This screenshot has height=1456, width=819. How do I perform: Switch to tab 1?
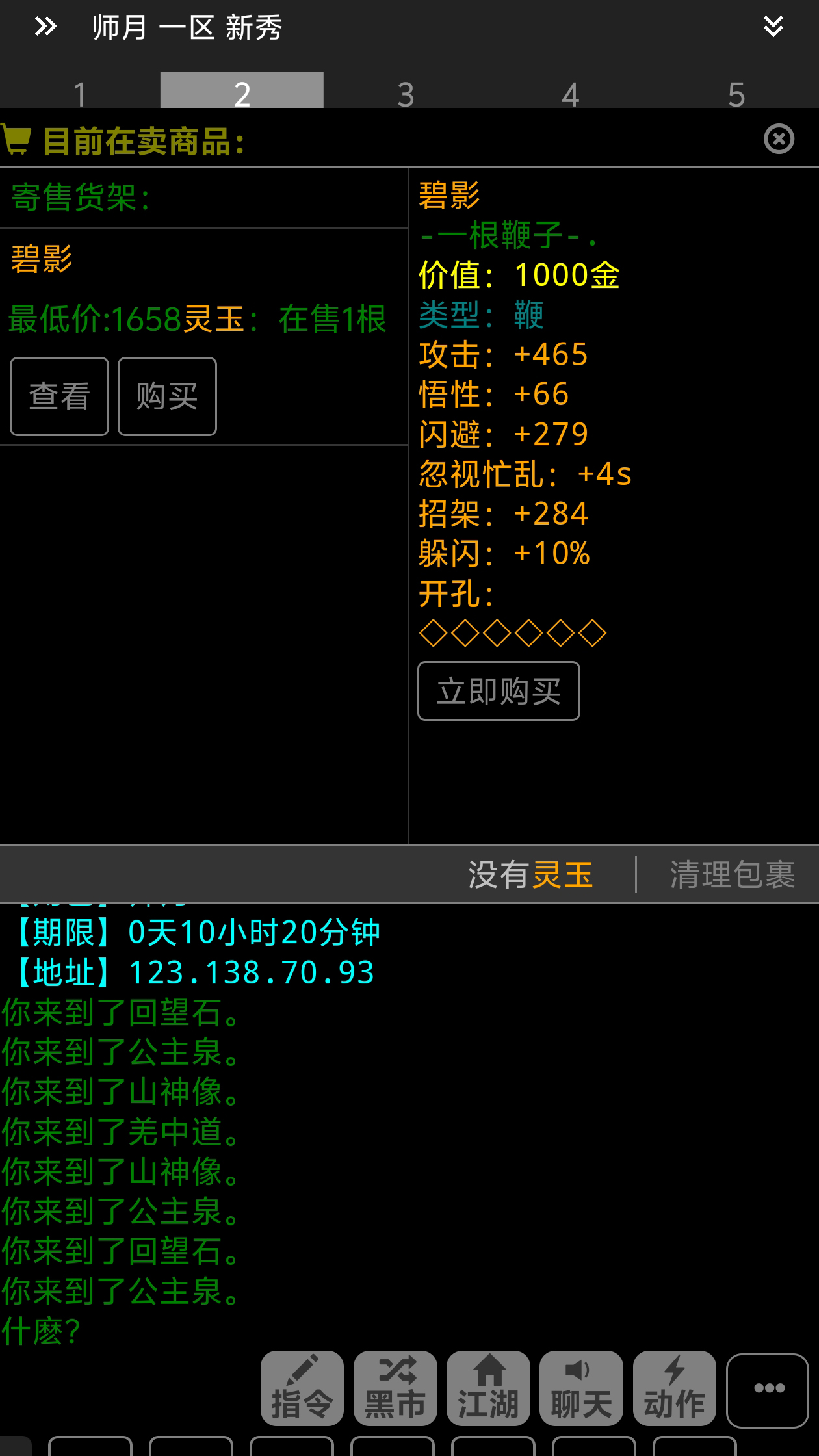coord(80,93)
